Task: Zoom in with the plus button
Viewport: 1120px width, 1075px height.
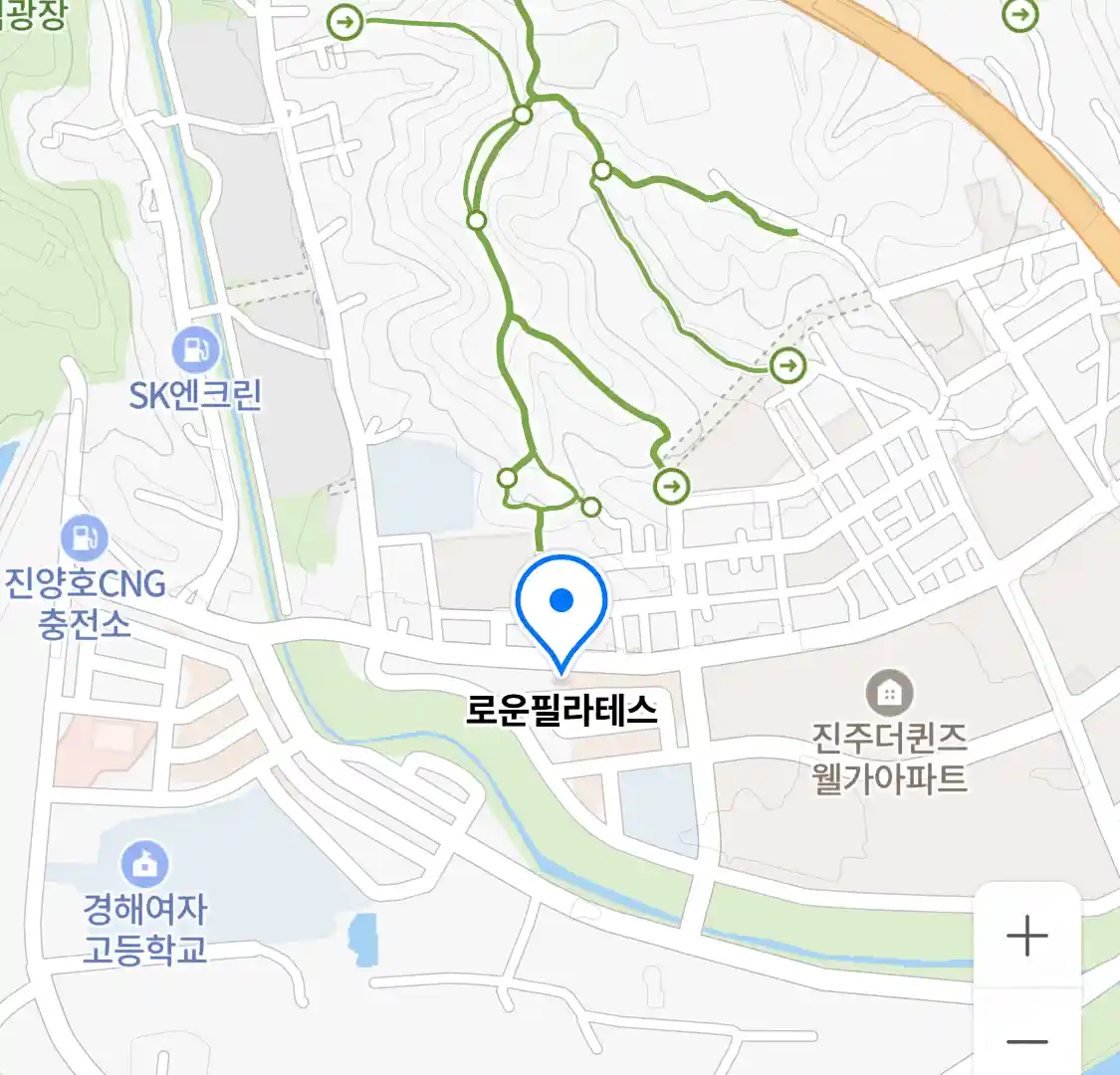Action: (x=1026, y=936)
